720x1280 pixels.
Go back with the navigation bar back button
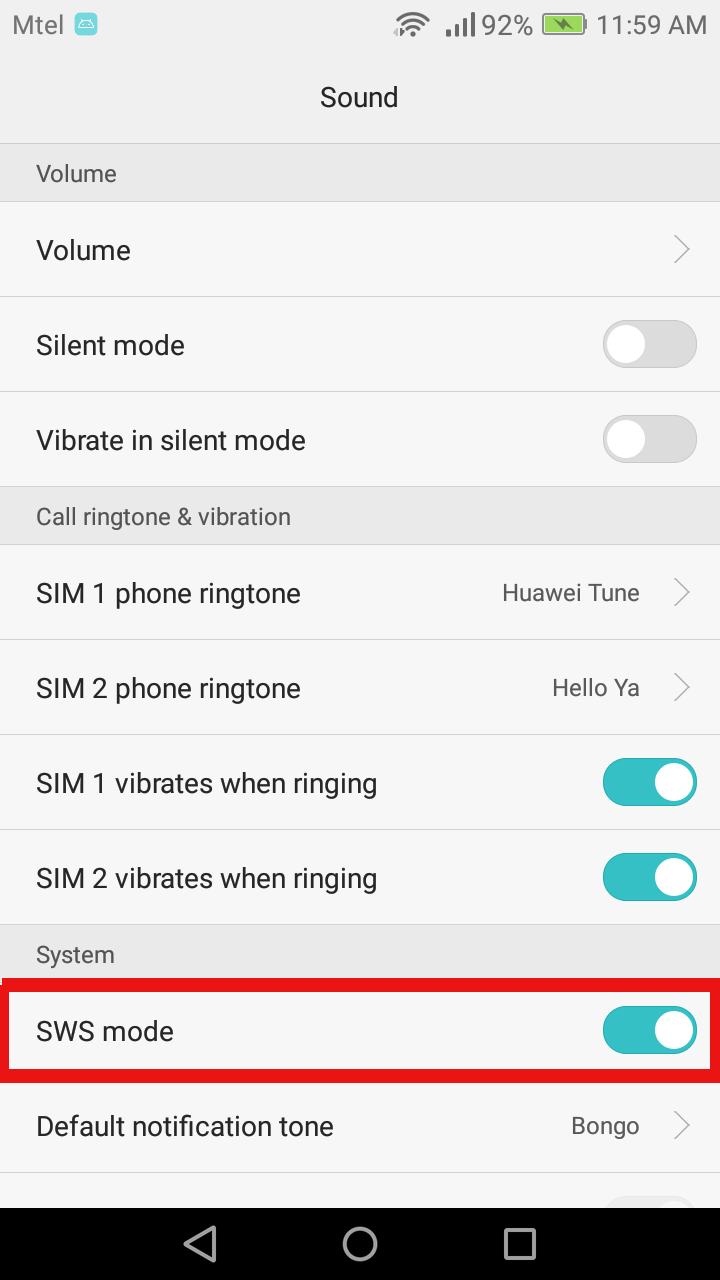click(x=200, y=1244)
